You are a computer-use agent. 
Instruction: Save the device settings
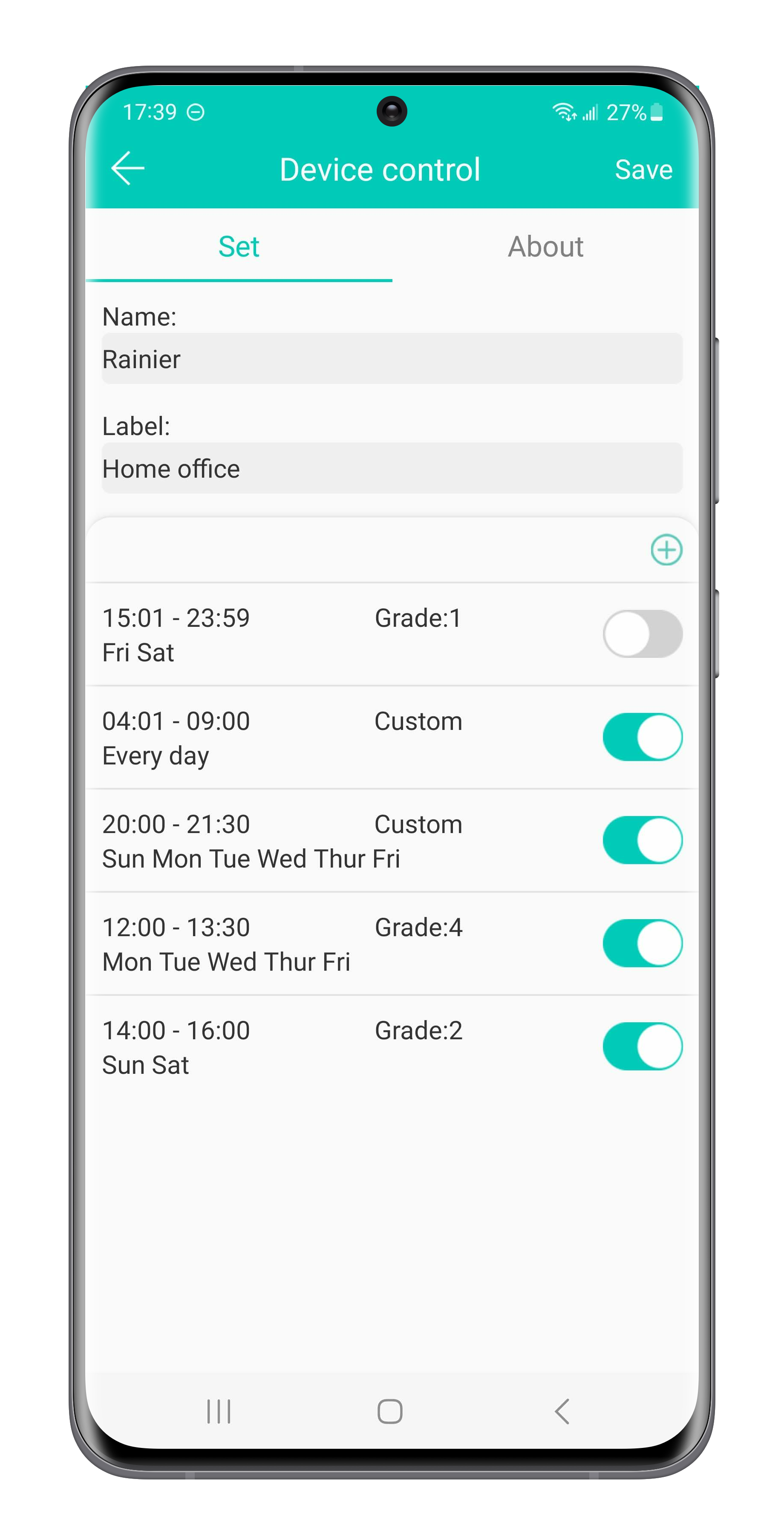pos(643,170)
